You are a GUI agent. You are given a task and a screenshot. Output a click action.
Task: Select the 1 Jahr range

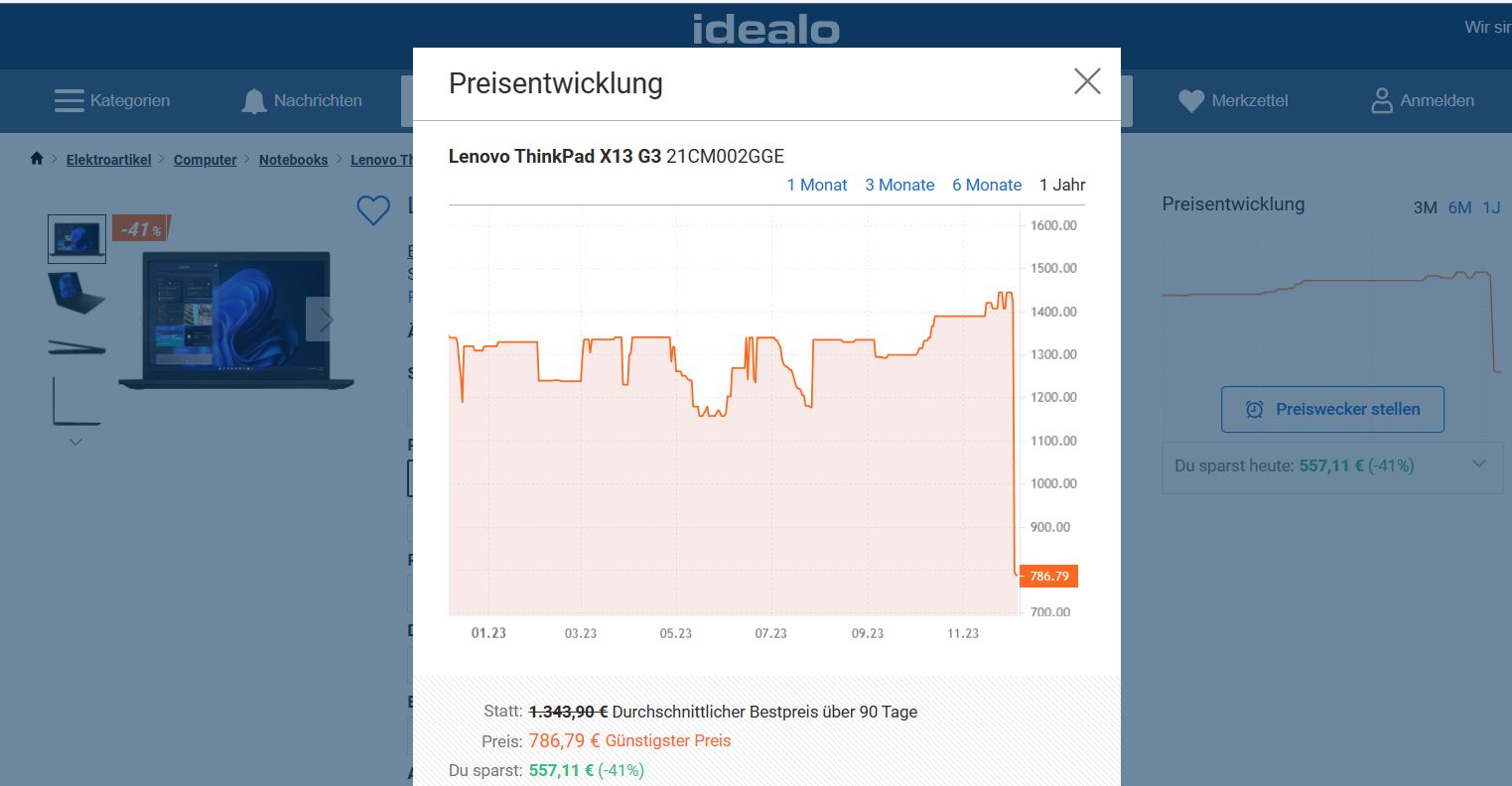coord(1062,185)
